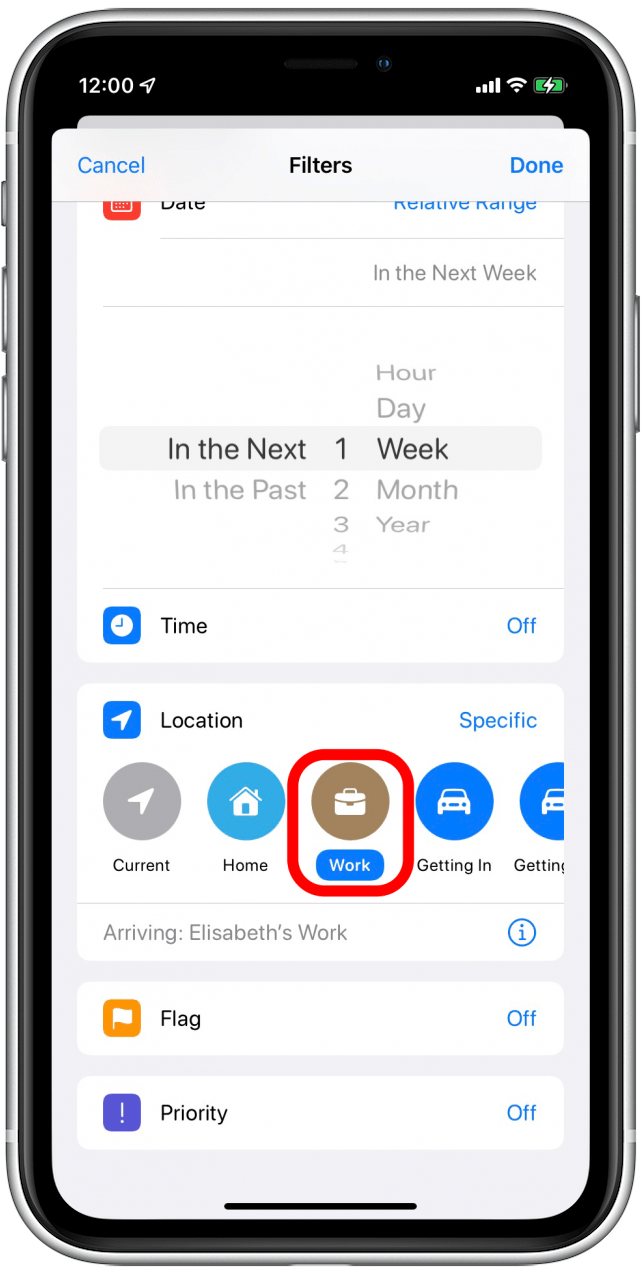Open the Priority filter setting
This screenshot has height=1274, width=642.
click(320, 1113)
